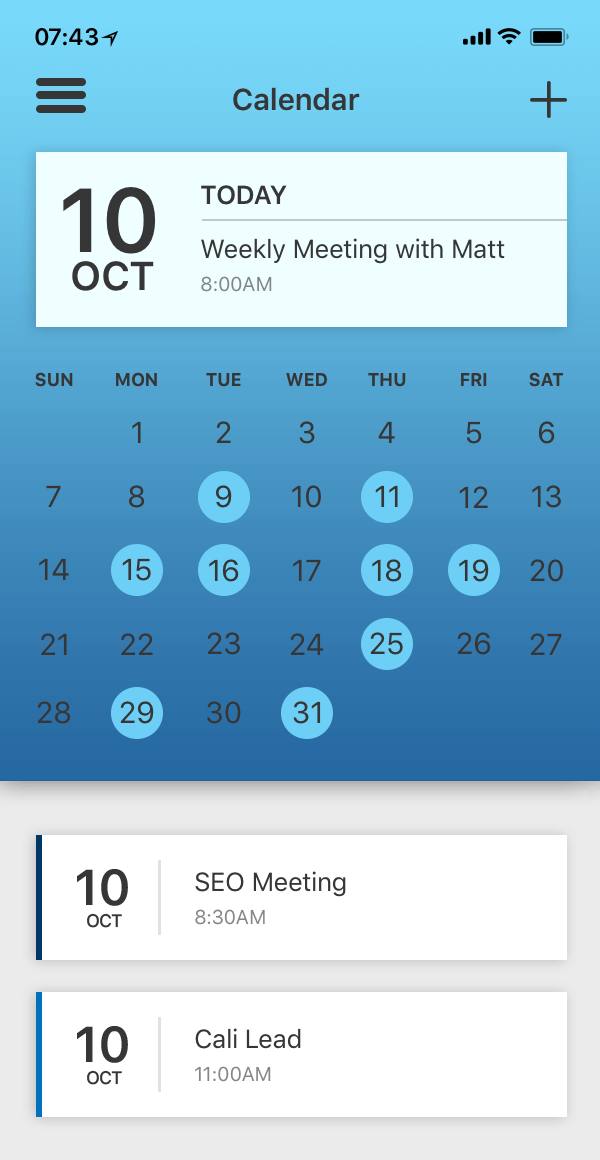The width and height of the screenshot is (600, 1160).
Task: Select October 9 on the calendar
Action: tap(223, 497)
